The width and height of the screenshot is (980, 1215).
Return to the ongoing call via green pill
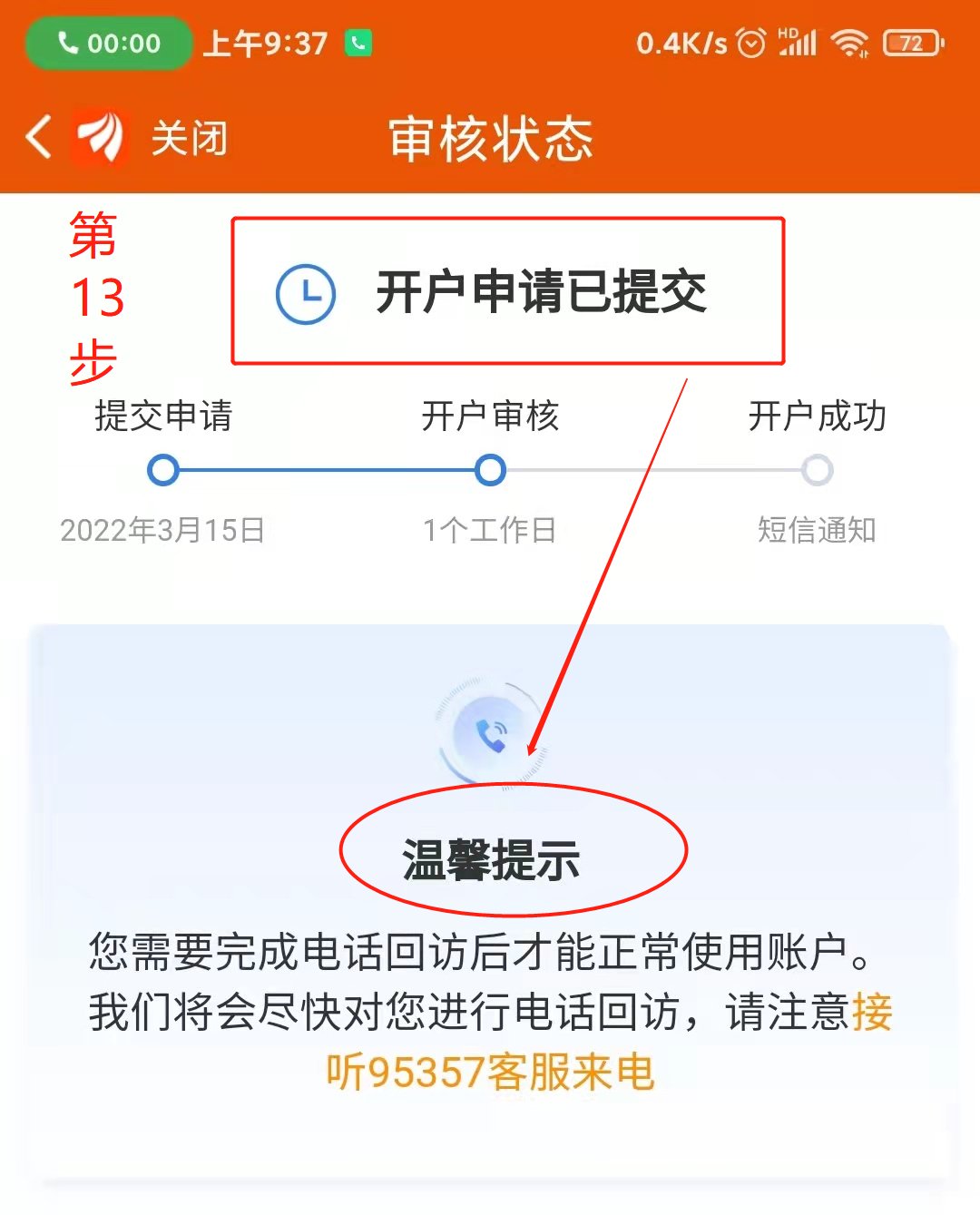tap(109, 43)
